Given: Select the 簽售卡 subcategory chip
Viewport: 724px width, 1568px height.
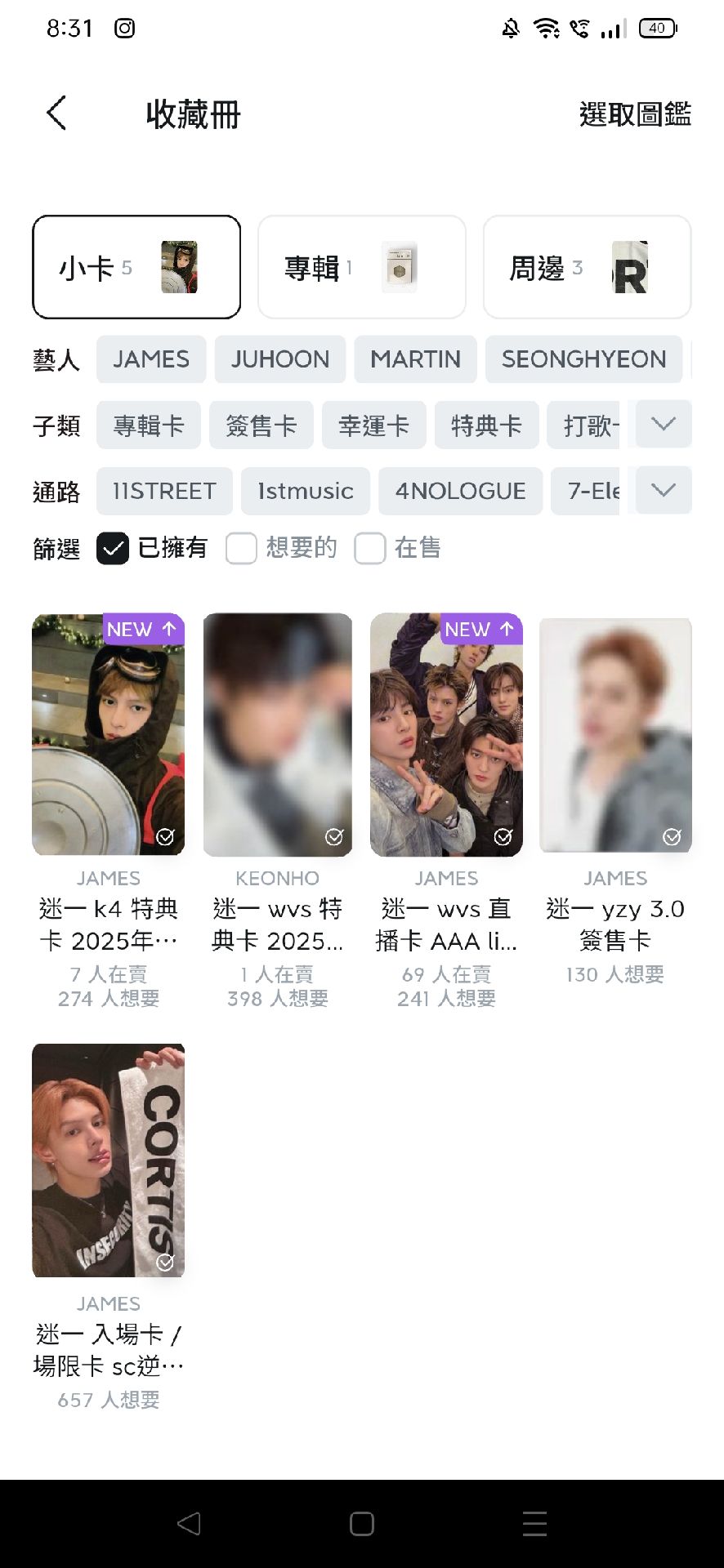Looking at the screenshot, I should [x=261, y=425].
